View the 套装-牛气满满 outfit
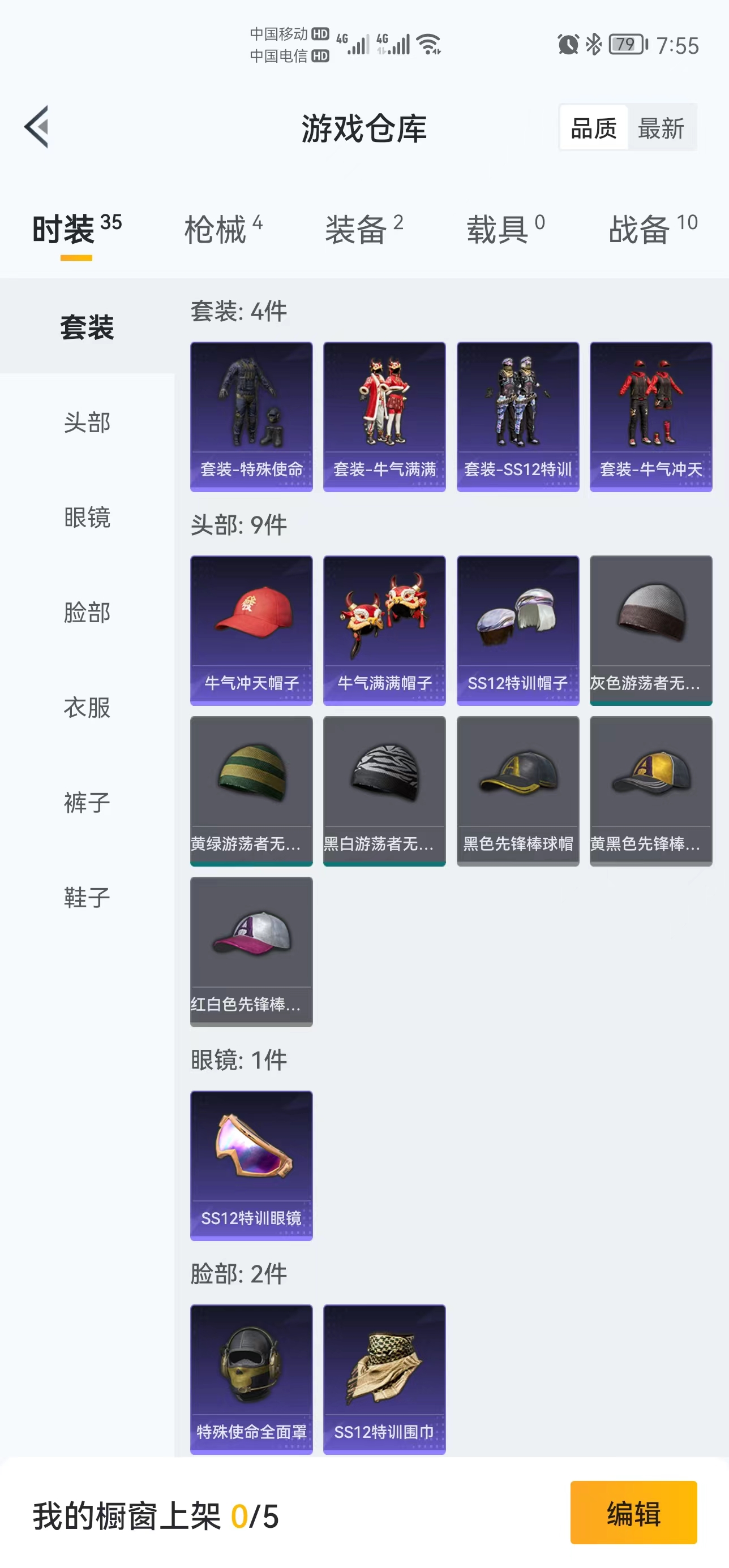This screenshot has height=1568, width=729. (384, 416)
